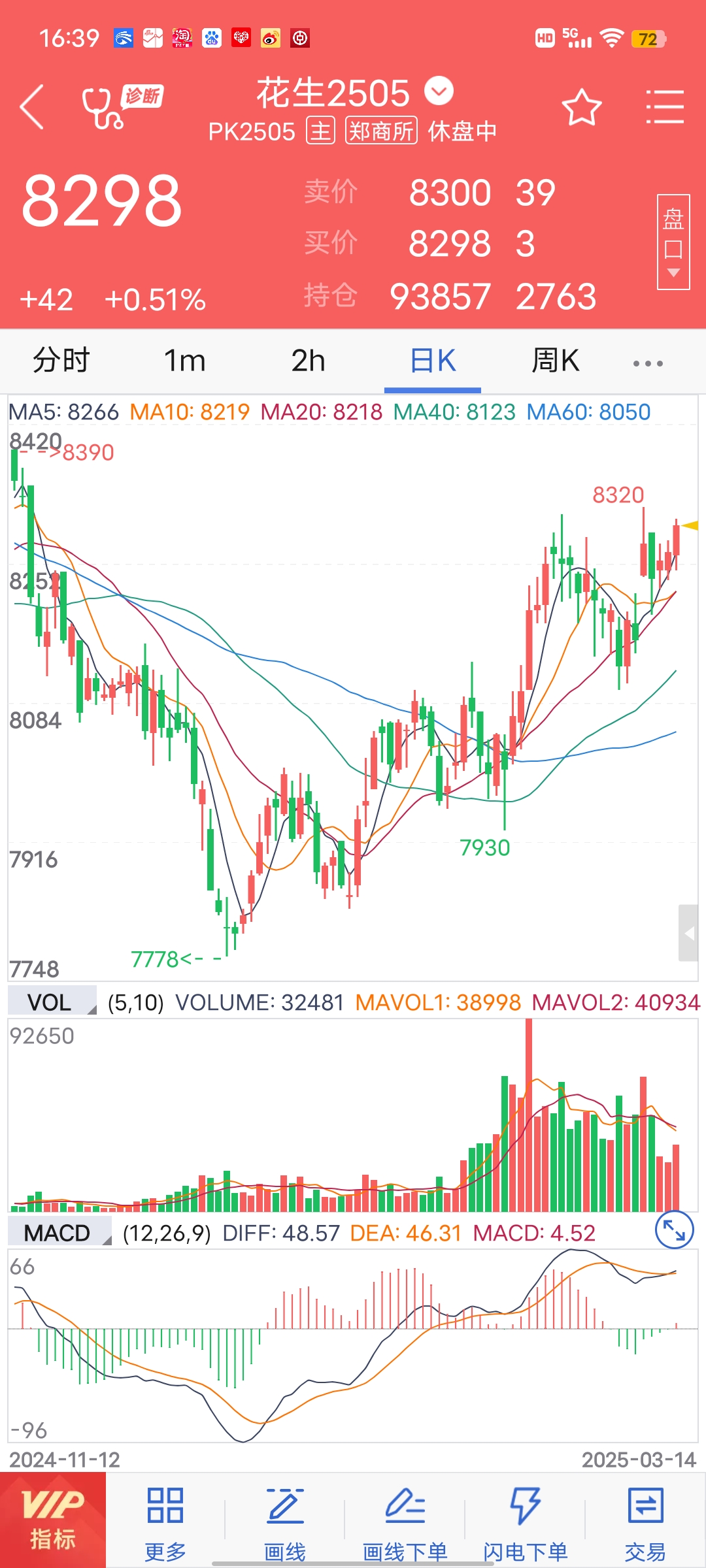706x1568 pixels.
Task: Add 花生2505 to favorites with the star
Action: click(x=581, y=108)
